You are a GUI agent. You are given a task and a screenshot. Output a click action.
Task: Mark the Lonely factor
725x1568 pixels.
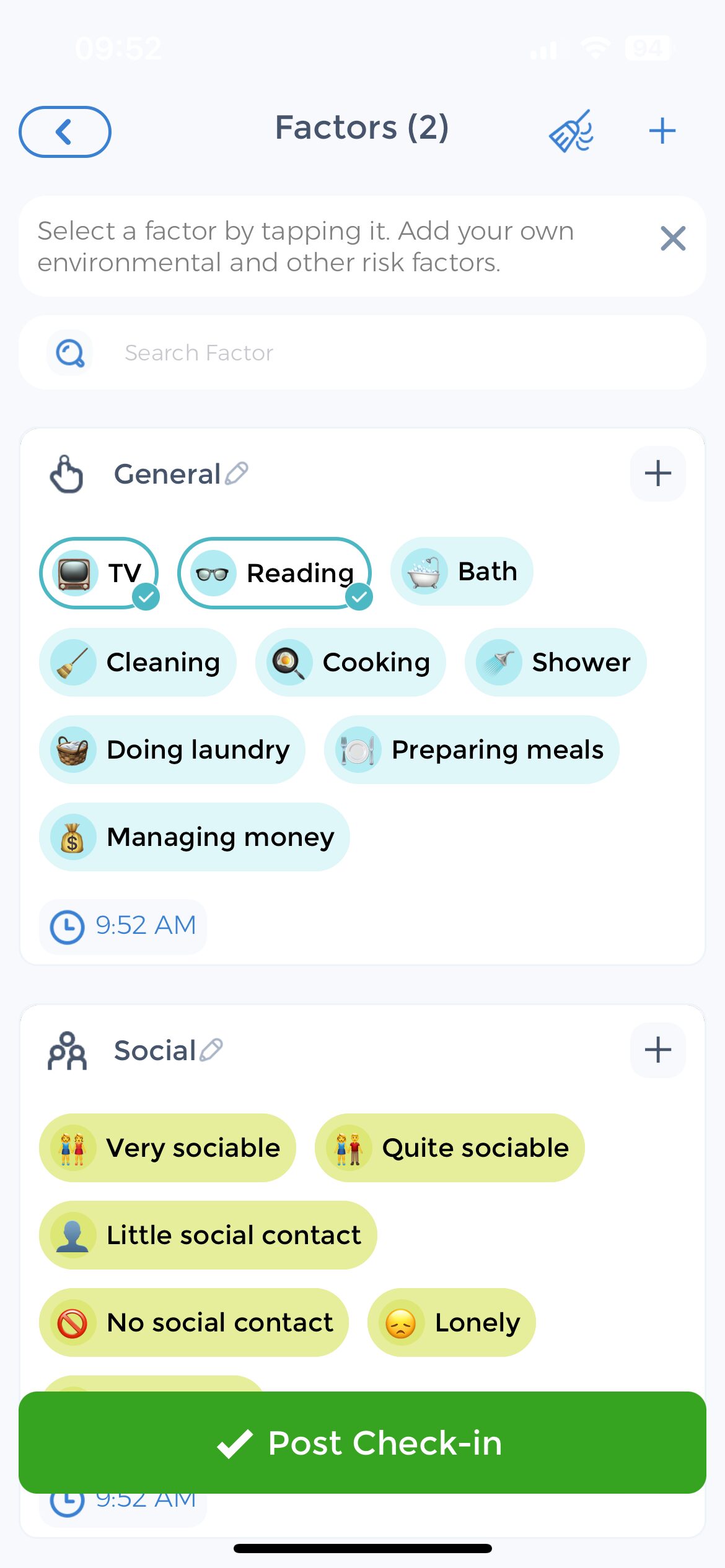coord(452,1322)
